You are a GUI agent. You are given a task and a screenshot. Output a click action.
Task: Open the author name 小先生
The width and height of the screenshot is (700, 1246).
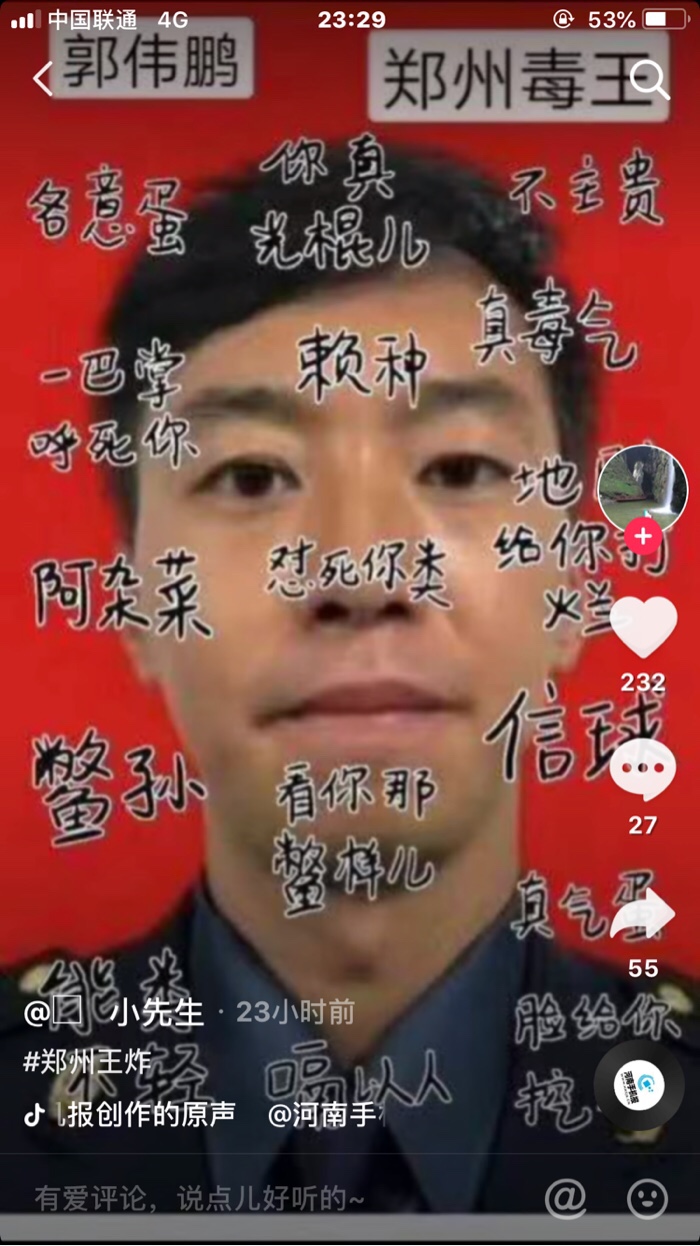(x=157, y=1012)
